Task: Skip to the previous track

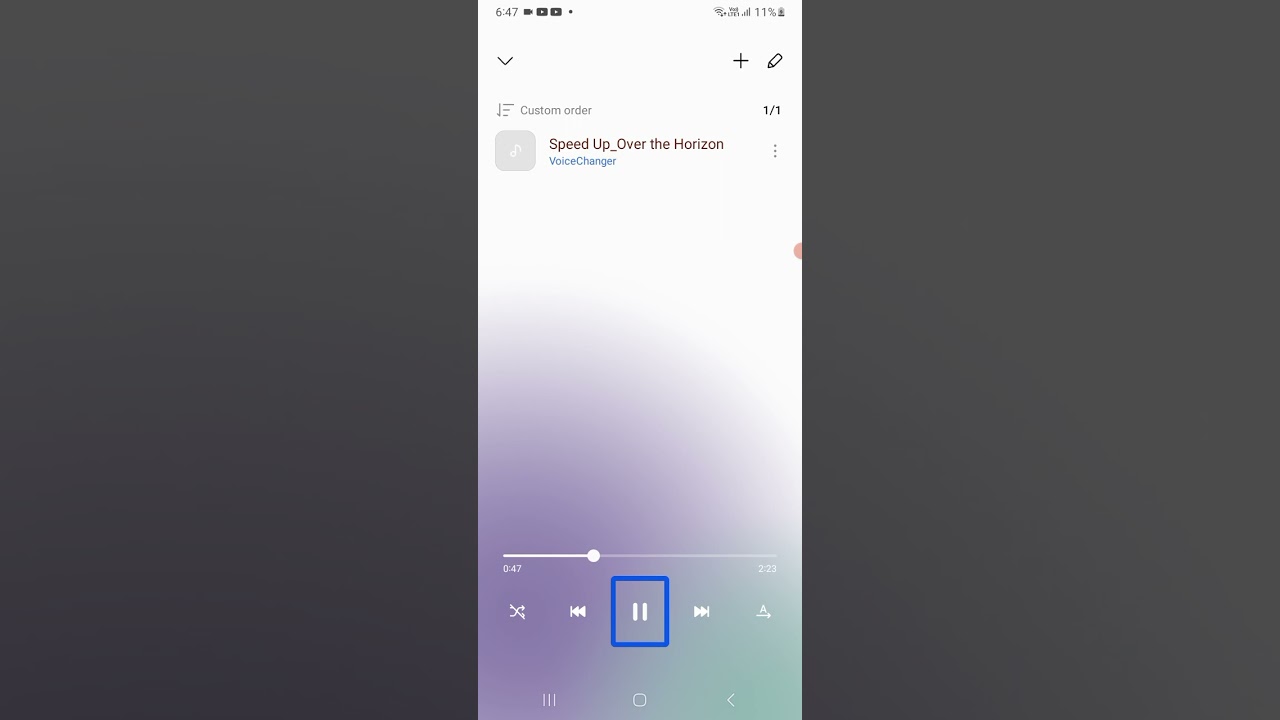Action: [578, 612]
